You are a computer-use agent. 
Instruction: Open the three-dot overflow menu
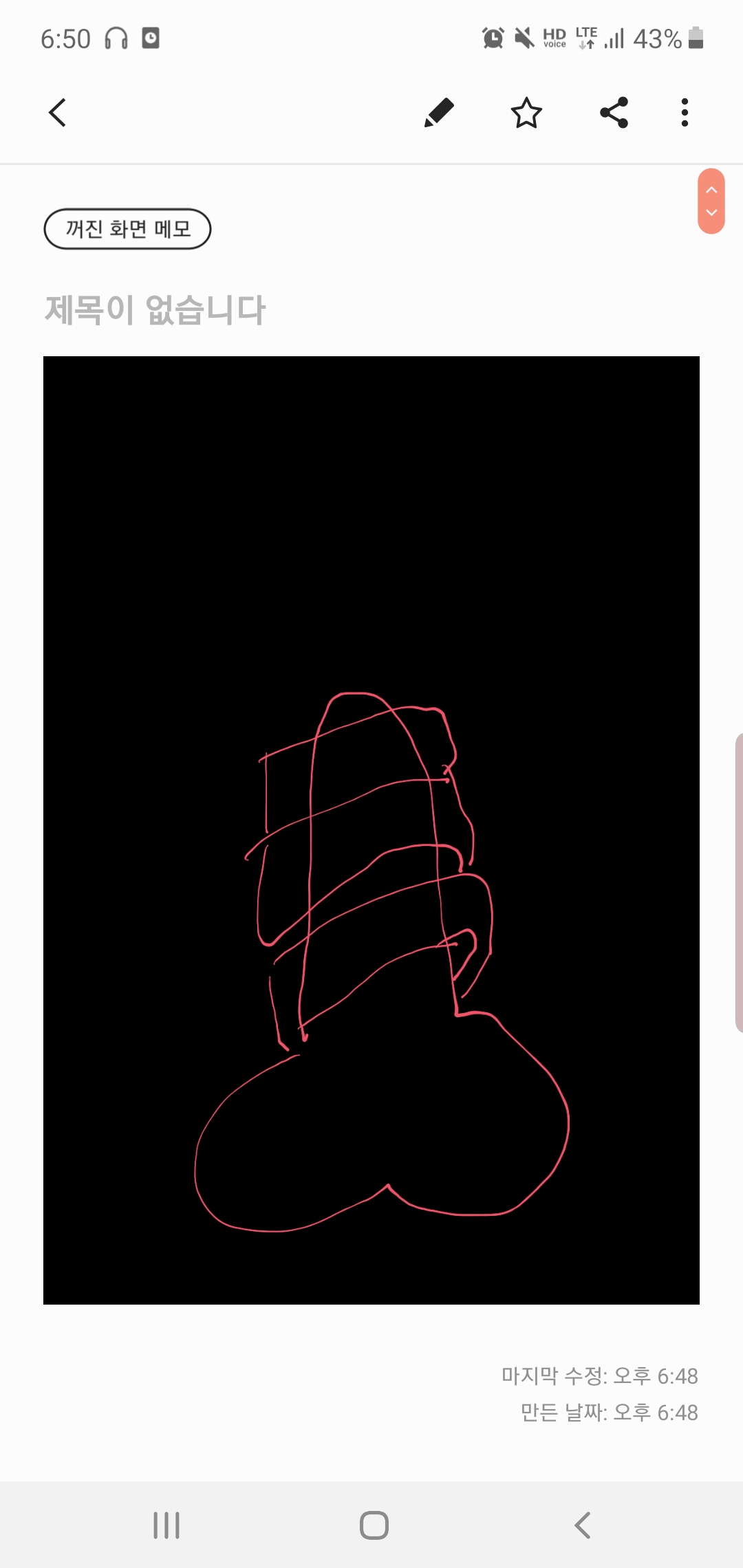(685, 113)
